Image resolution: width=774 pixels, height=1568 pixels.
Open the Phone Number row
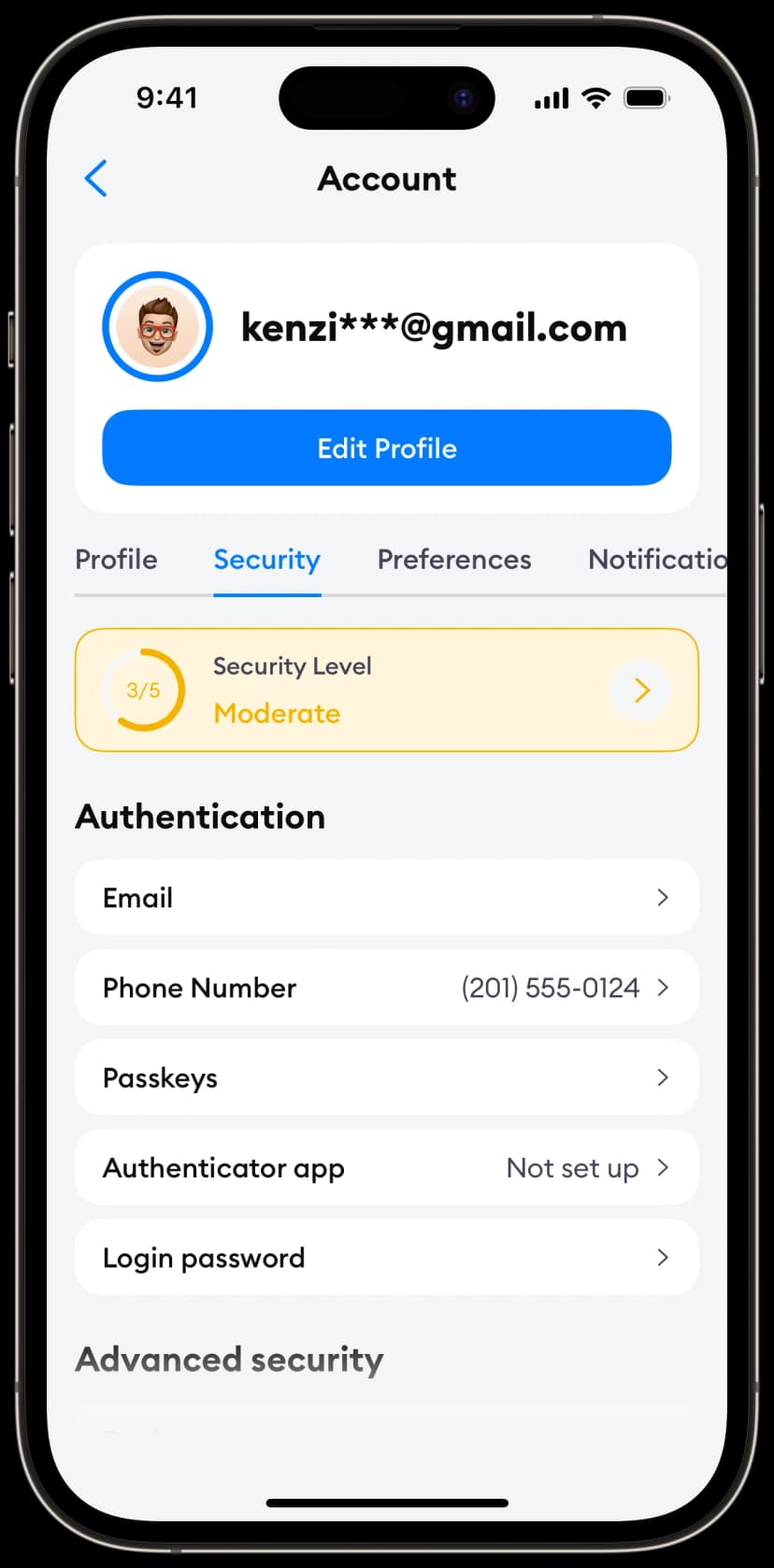click(386, 988)
